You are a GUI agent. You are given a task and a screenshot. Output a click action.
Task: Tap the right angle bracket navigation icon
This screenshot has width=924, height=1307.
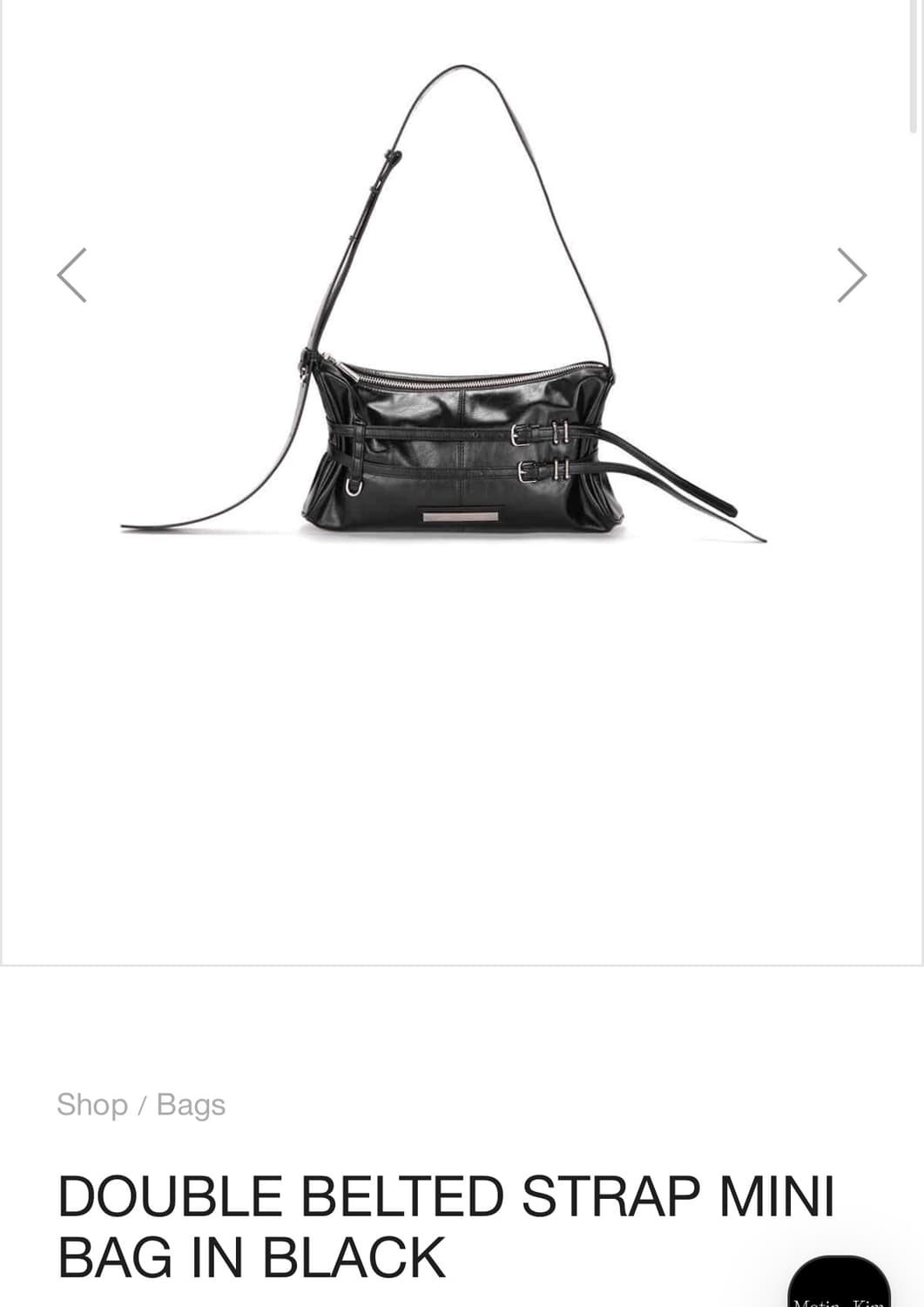[851, 274]
